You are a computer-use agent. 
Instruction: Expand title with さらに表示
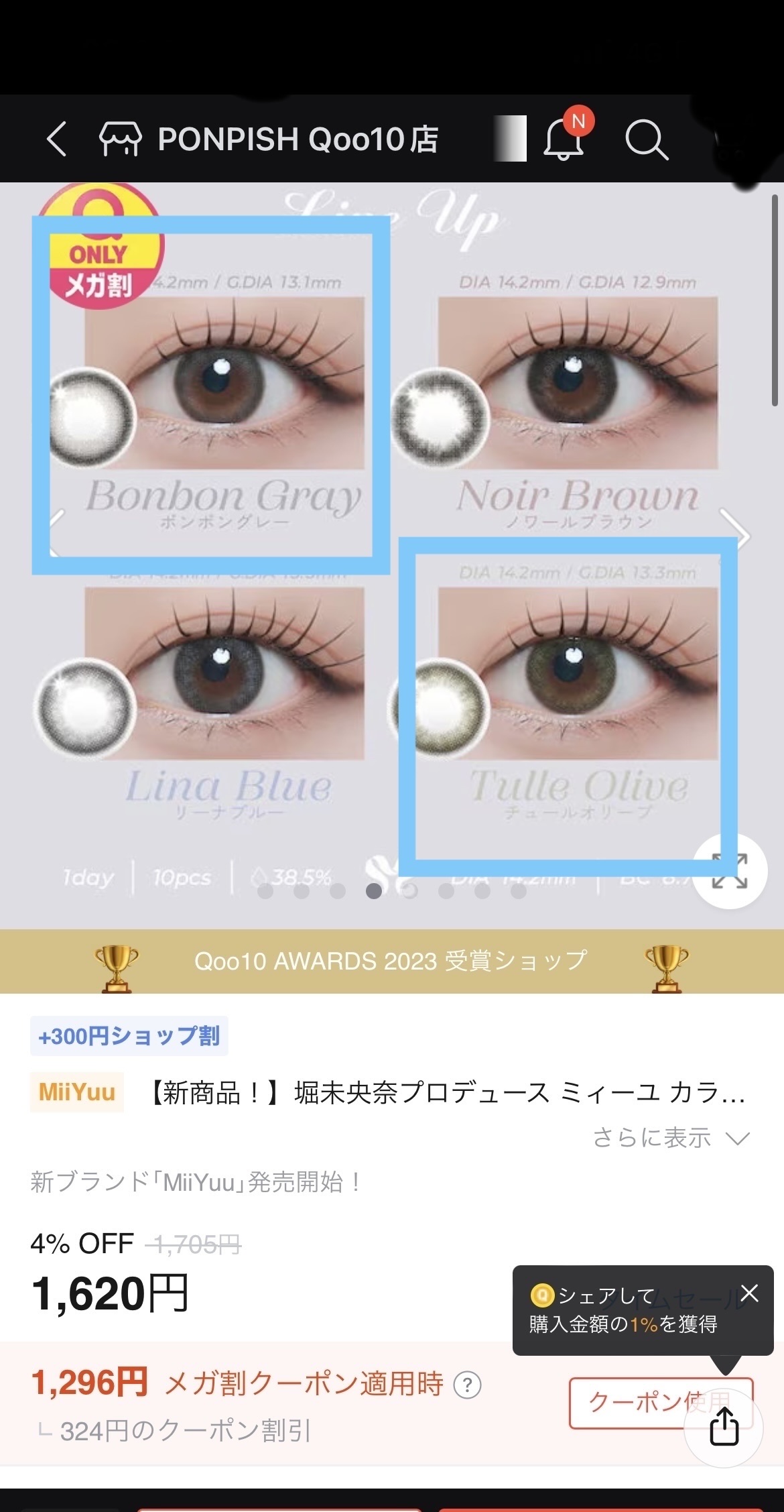pos(671,1138)
